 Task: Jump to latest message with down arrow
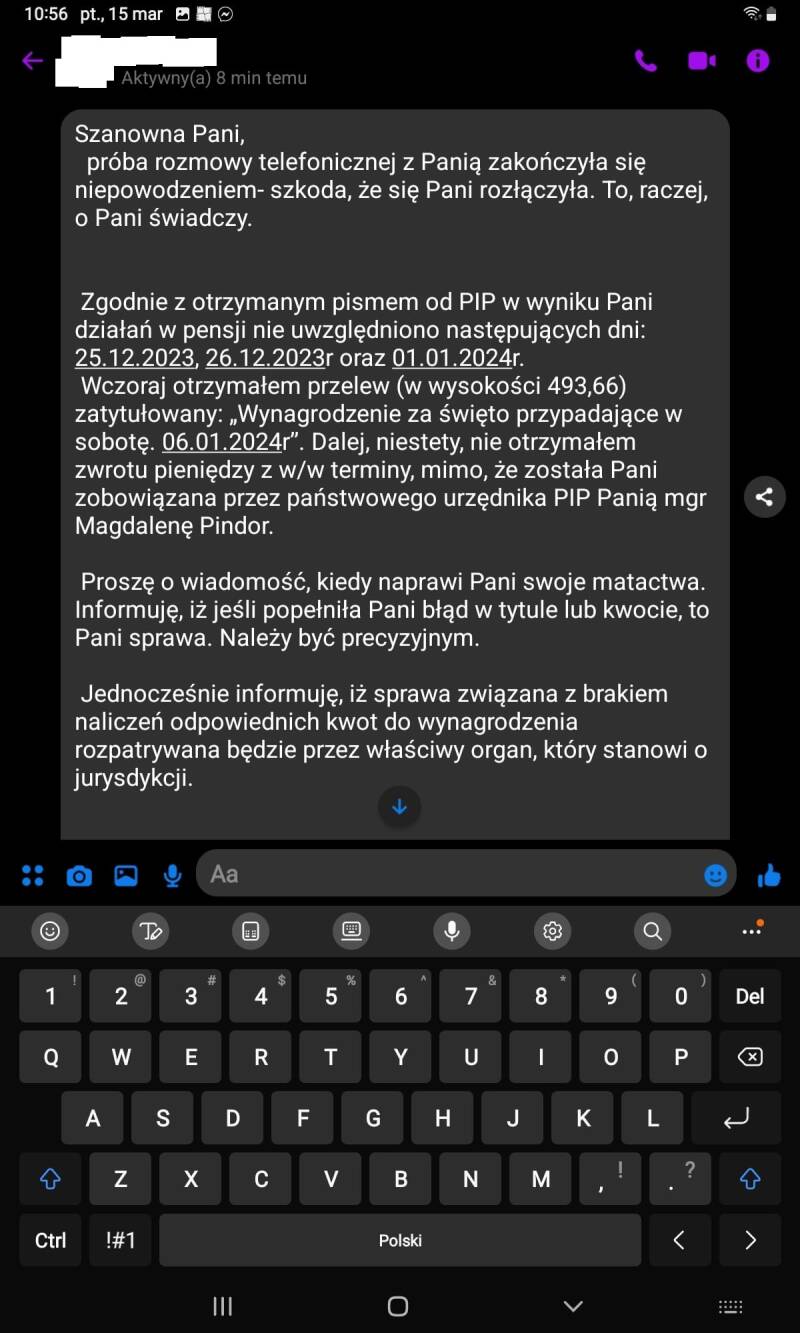400,807
